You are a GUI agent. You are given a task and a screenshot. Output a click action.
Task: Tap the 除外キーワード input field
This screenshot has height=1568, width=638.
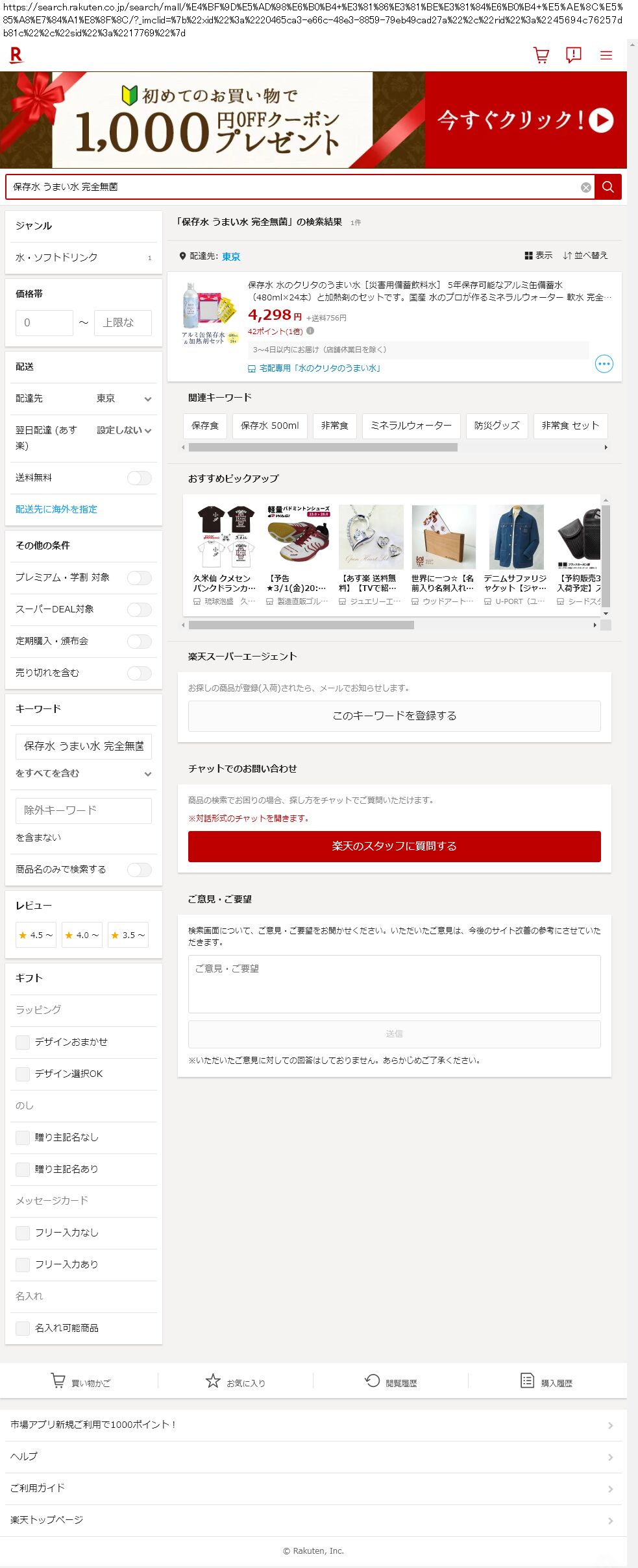point(84,810)
